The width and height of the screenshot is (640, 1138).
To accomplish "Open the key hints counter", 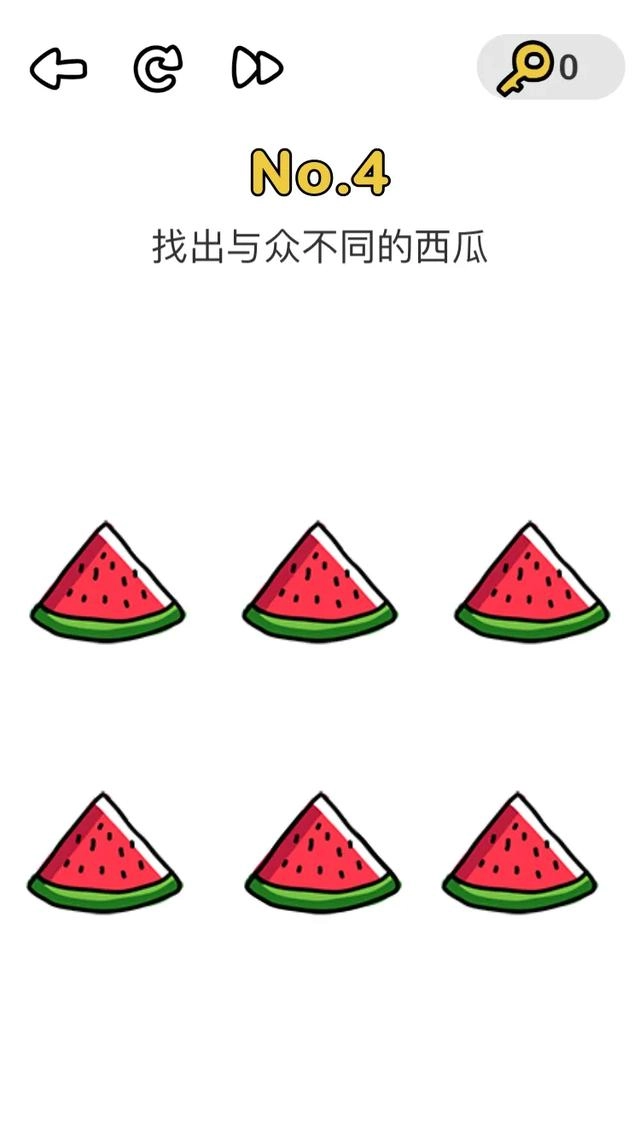I will click(551, 67).
